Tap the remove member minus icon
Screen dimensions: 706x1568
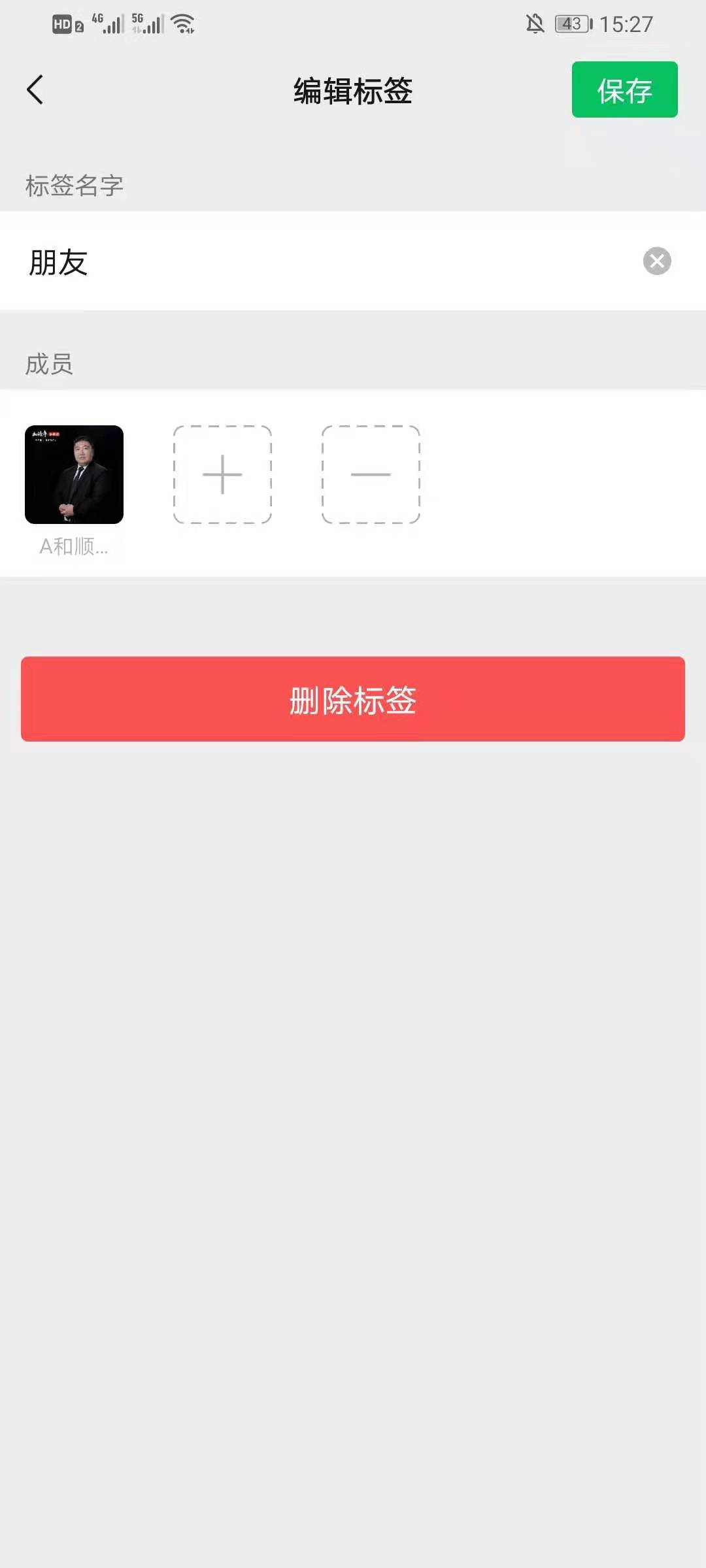[x=371, y=475]
